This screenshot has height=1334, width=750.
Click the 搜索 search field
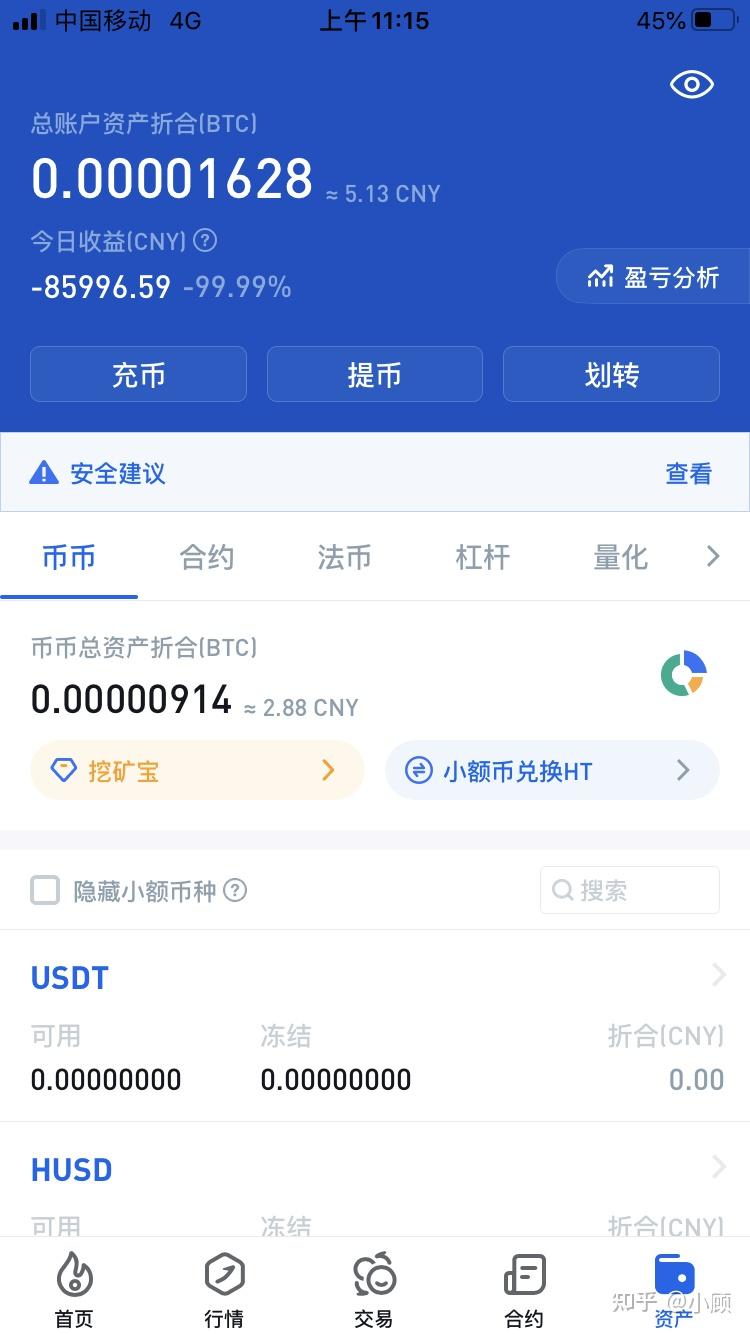(x=628, y=890)
